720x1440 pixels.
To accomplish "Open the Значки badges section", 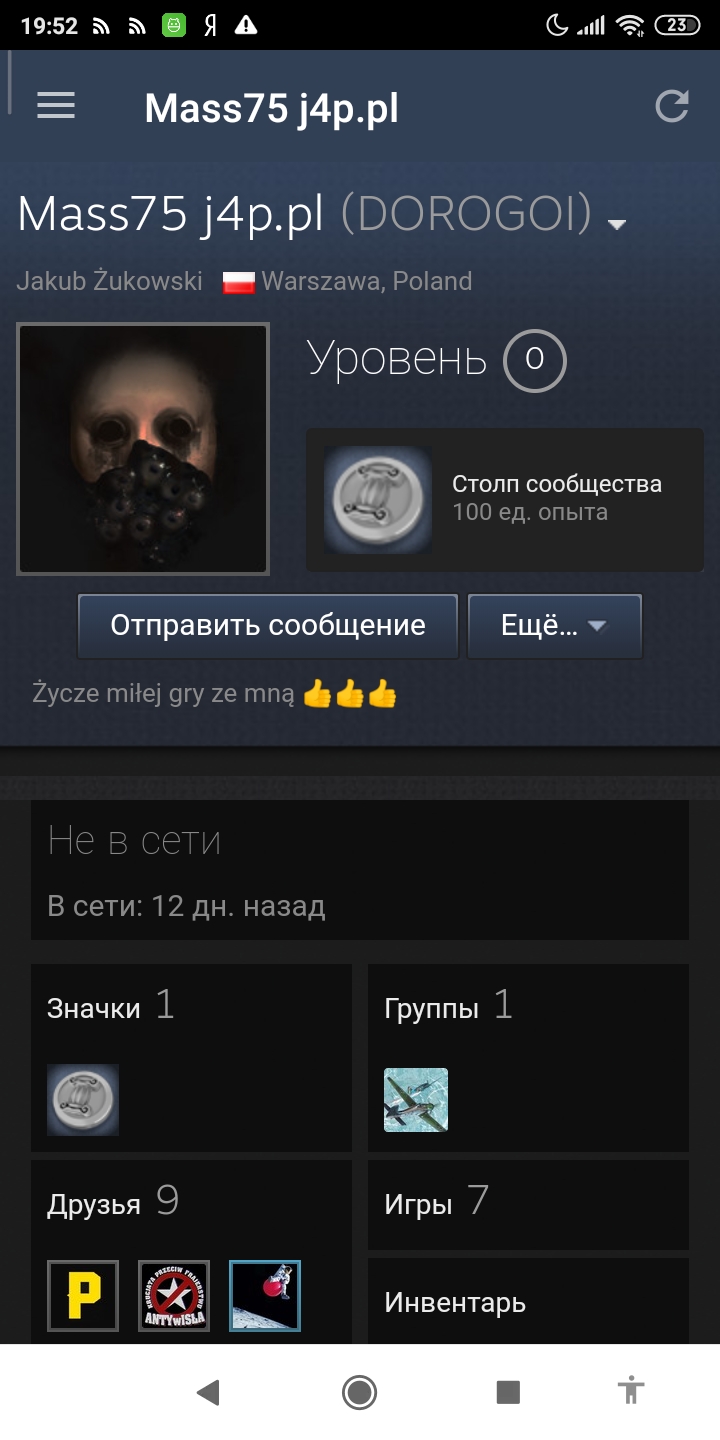I will [110, 1006].
